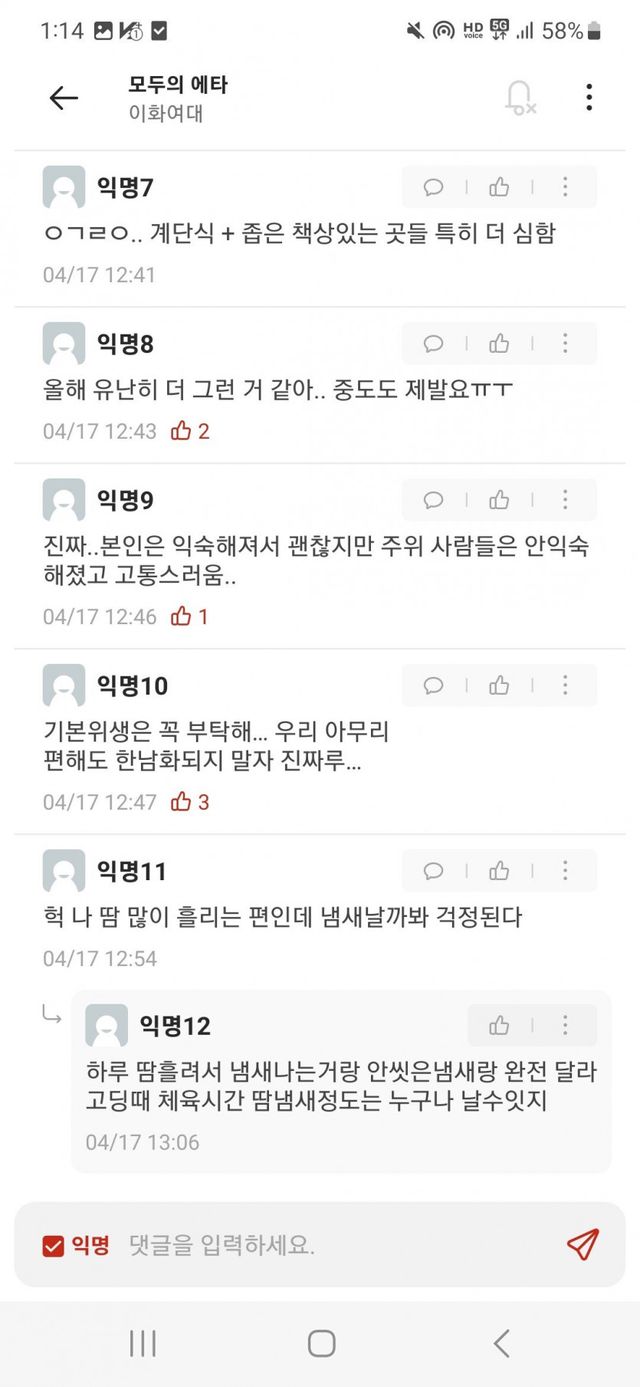Viewport: 640px width, 1387px height.
Task: Toggle post notifications with the bell icon
Action: pyautogui.click(x=519, y=97)
